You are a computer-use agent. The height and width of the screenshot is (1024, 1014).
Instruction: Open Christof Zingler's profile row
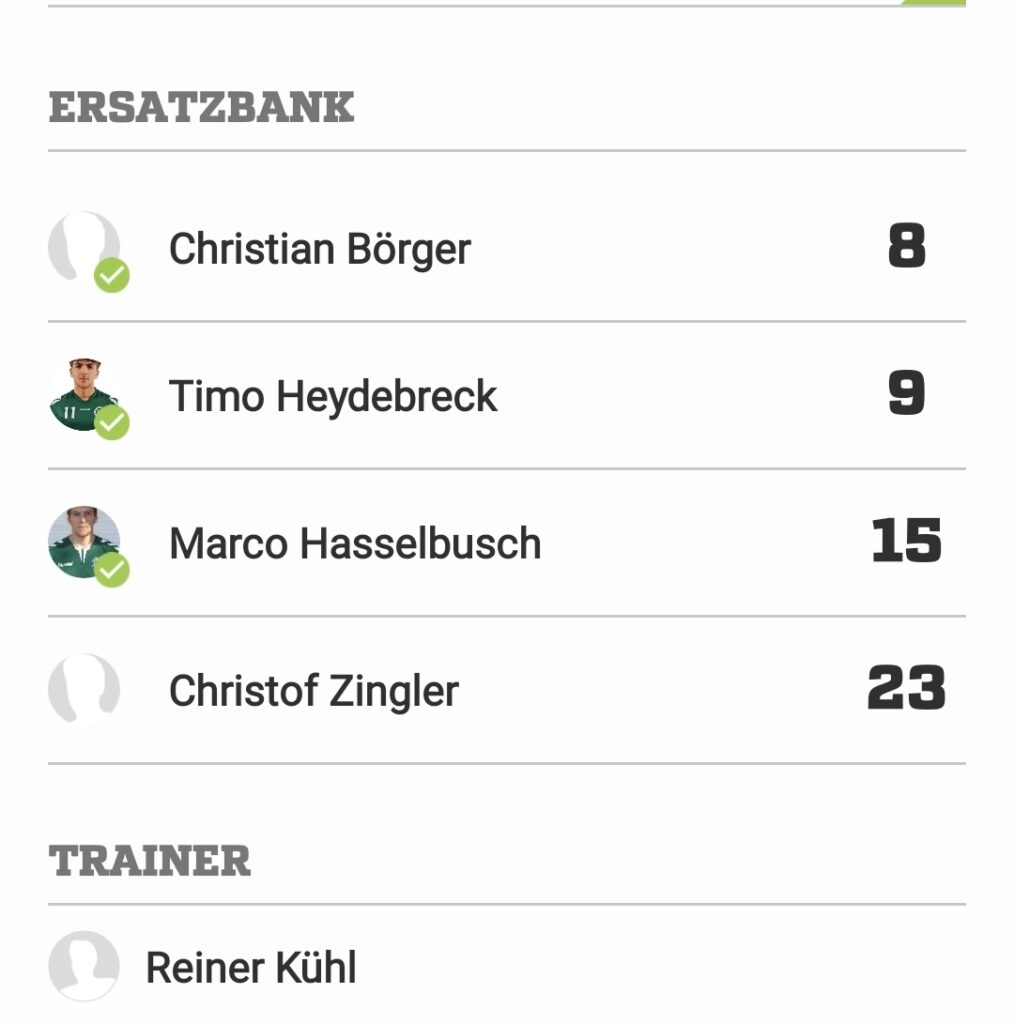(x=314, y=691)
